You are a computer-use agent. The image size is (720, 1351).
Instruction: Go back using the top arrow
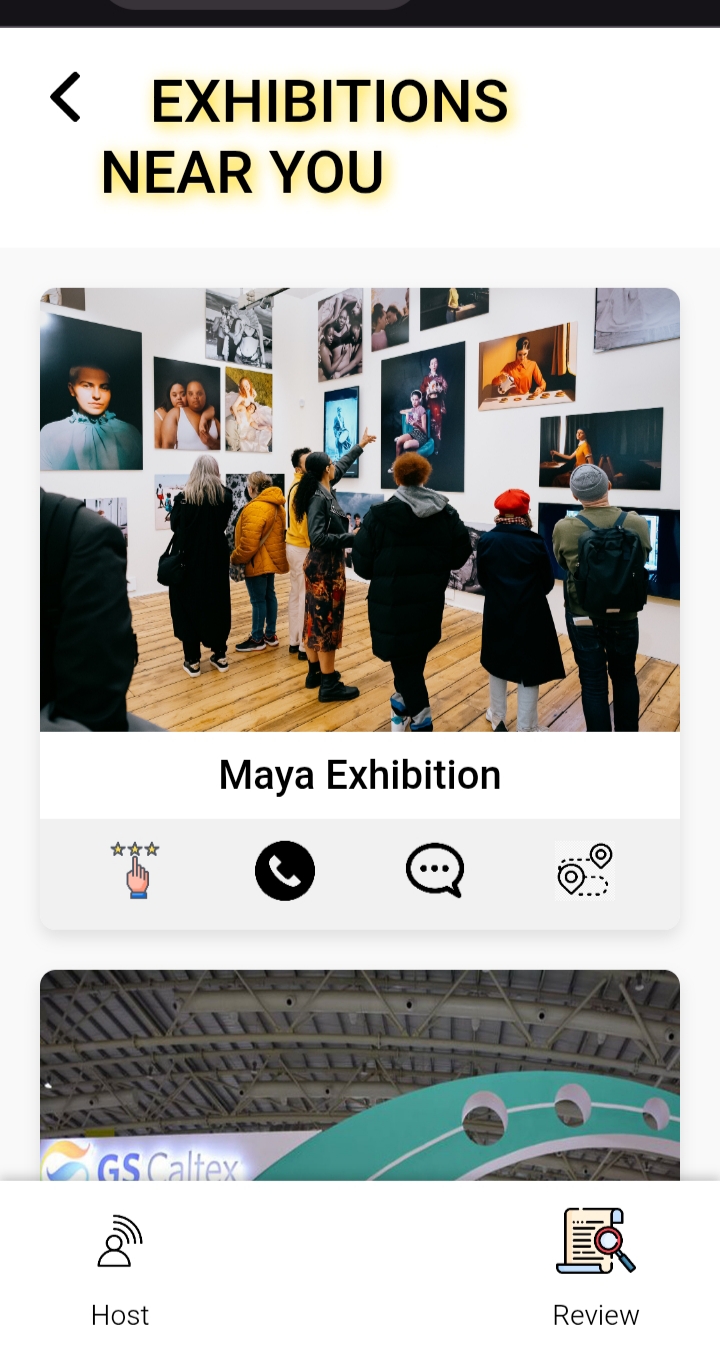[x=66, y=98]
